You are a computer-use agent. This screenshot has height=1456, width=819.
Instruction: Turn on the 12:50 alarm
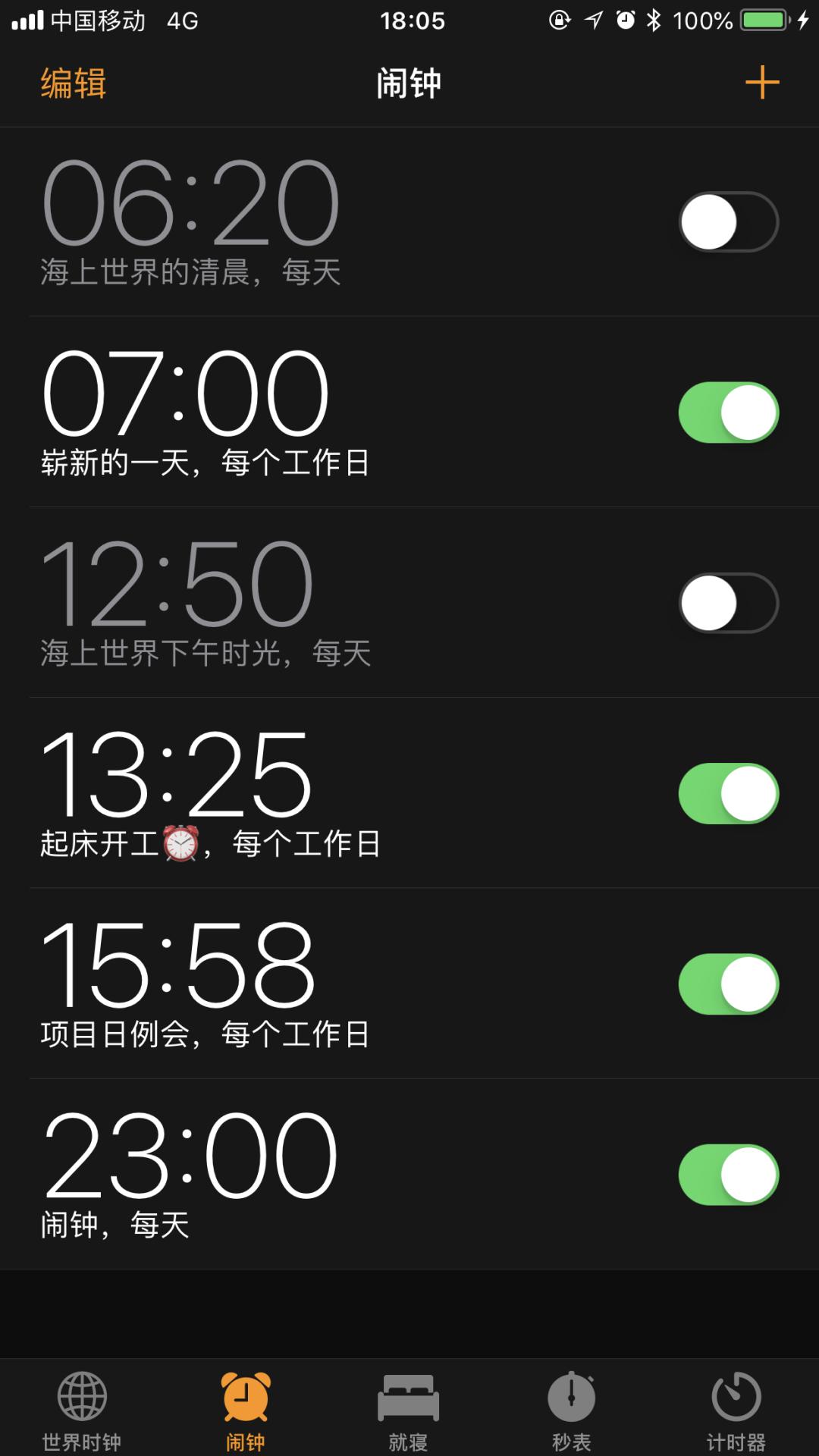728,603
